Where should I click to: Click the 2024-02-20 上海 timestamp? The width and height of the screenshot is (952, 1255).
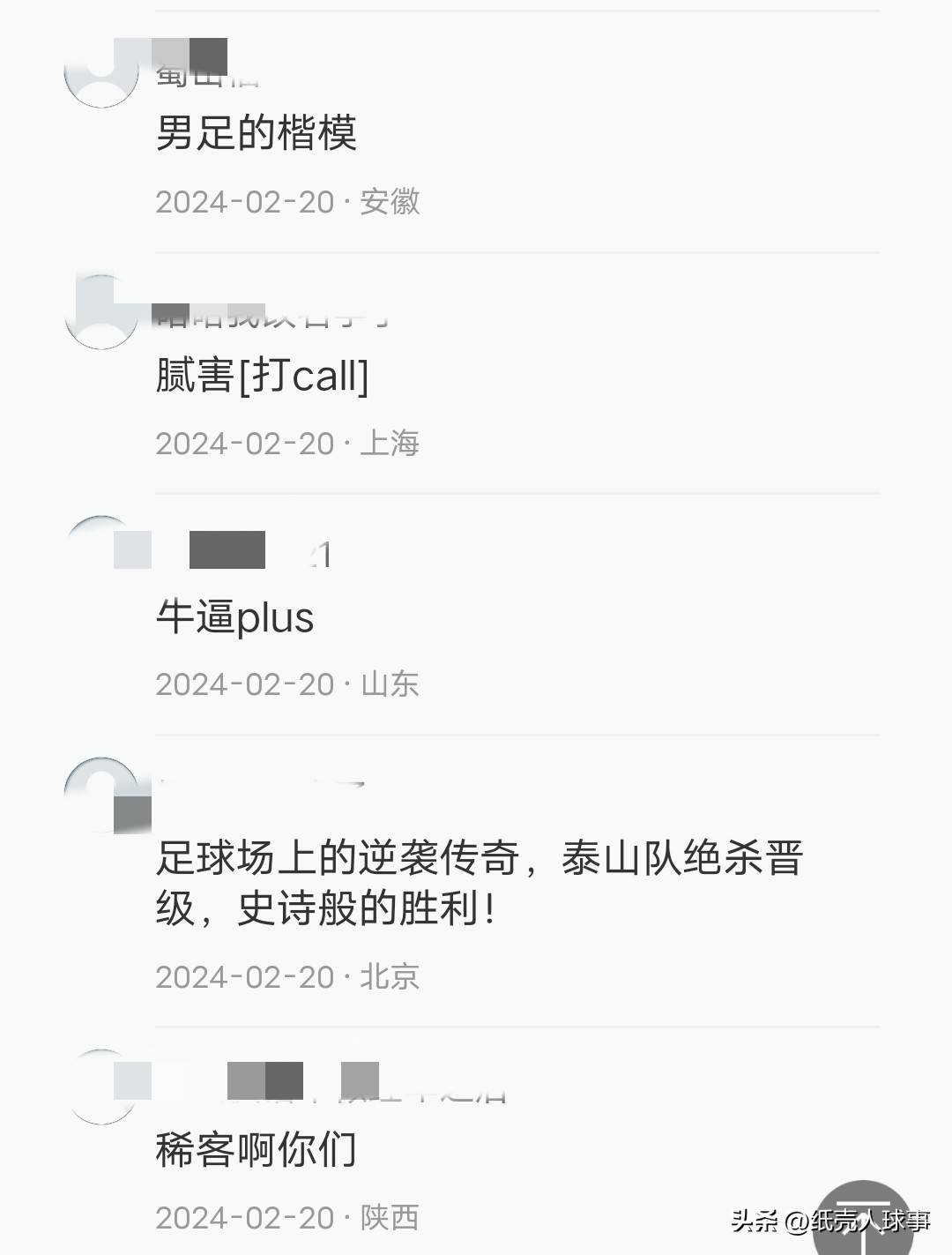(286, 444)
